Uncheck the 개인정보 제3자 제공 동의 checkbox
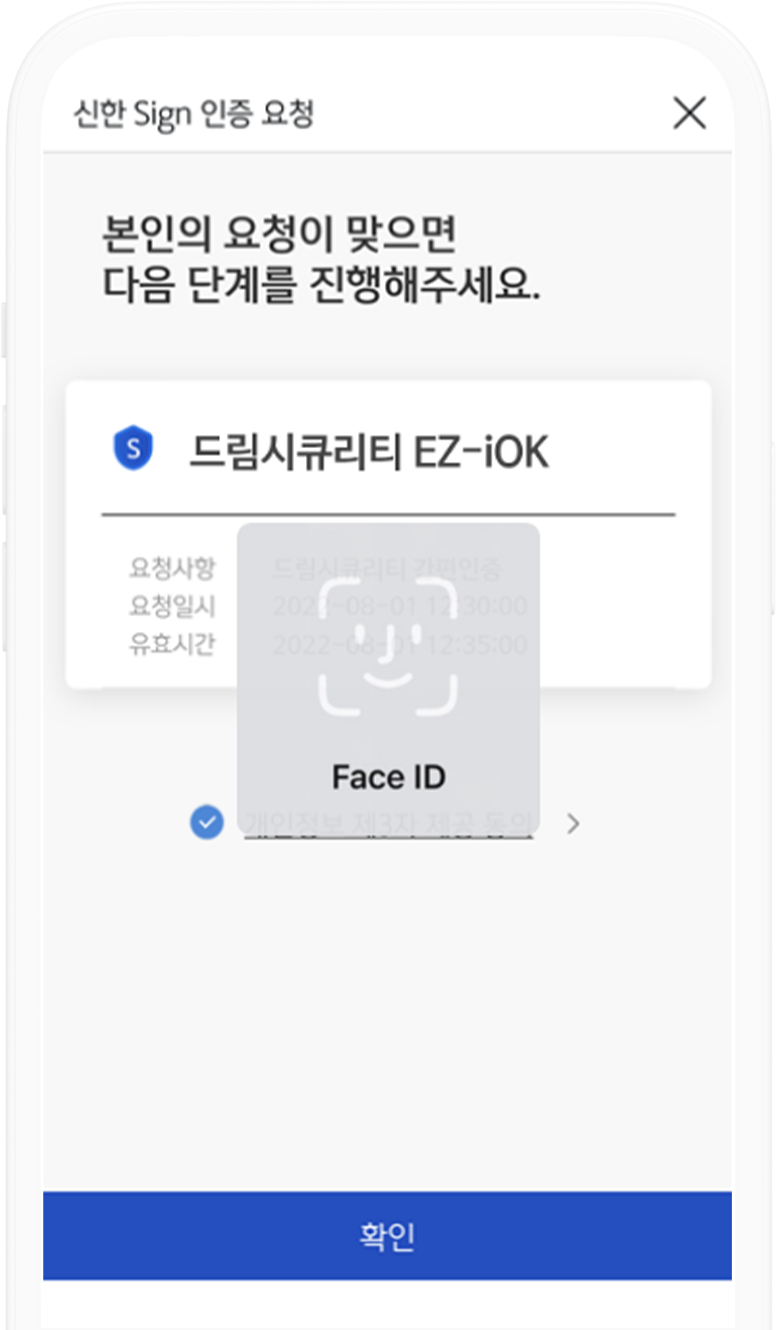Viewport: 776px width, 1330px height. 207,823
